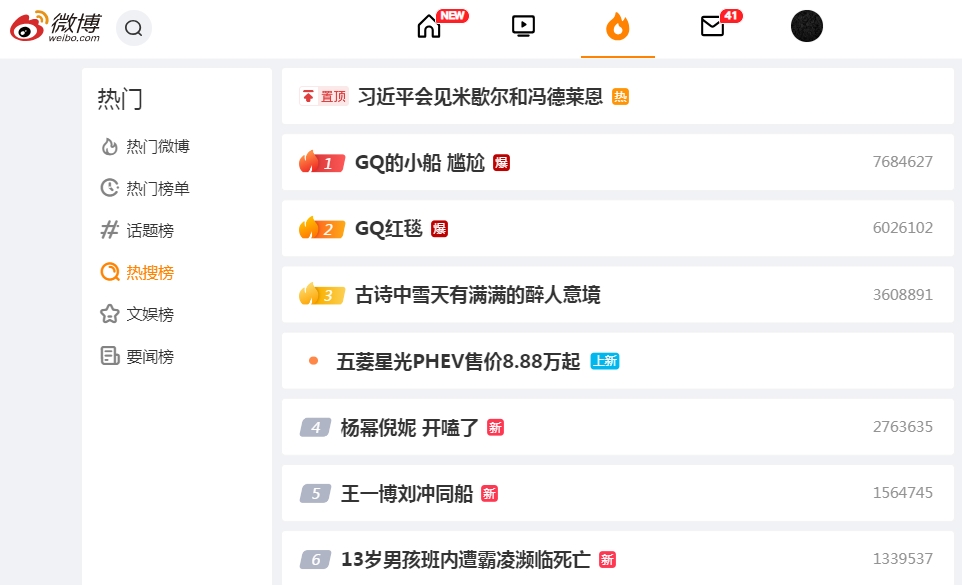Screen dimensions: 962x585
Task: Open the messages envelope
Action: point(712,27)
